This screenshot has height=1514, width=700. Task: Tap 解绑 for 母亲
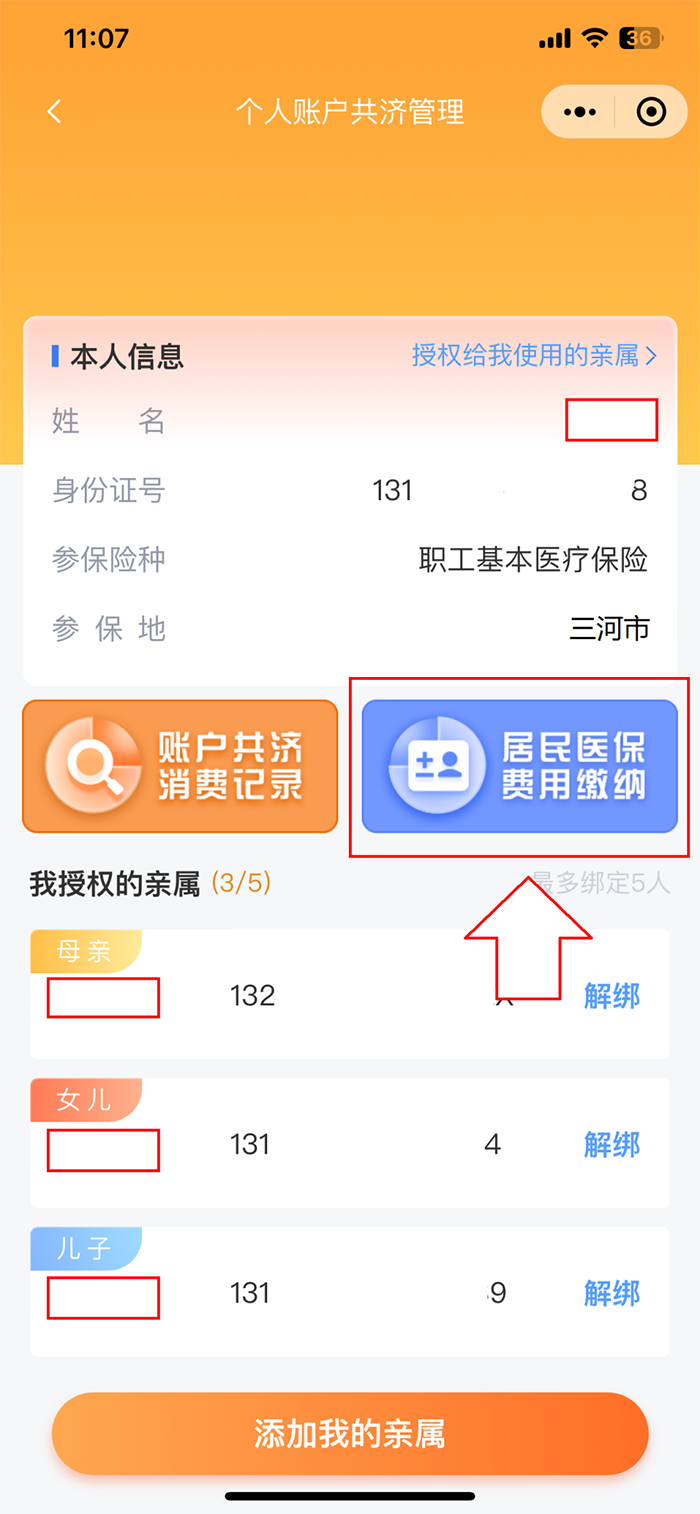click(611, 995)
